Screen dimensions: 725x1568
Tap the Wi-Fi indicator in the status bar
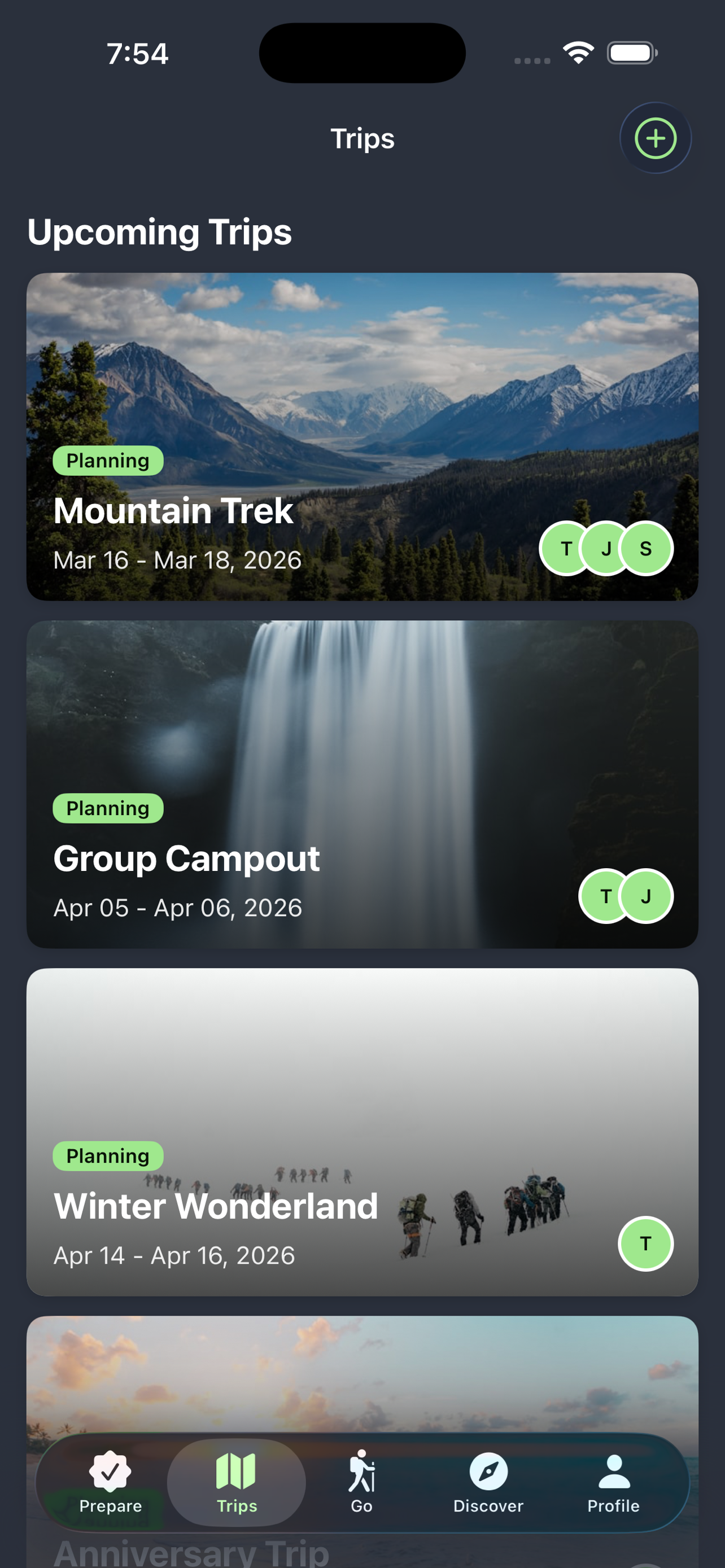[578, 53]
